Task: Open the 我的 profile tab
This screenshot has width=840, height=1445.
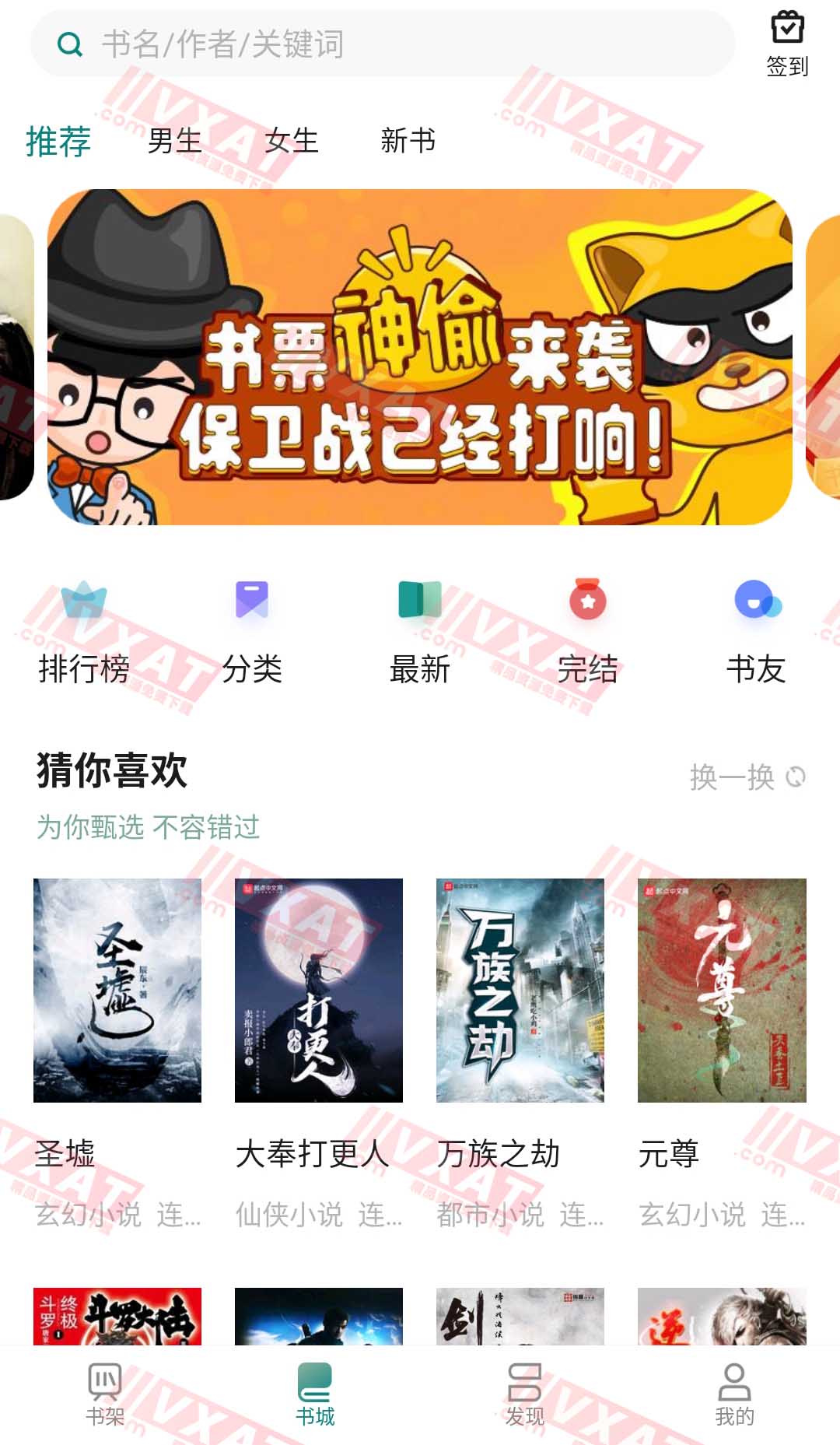Action: click(x=735, y=1394)
